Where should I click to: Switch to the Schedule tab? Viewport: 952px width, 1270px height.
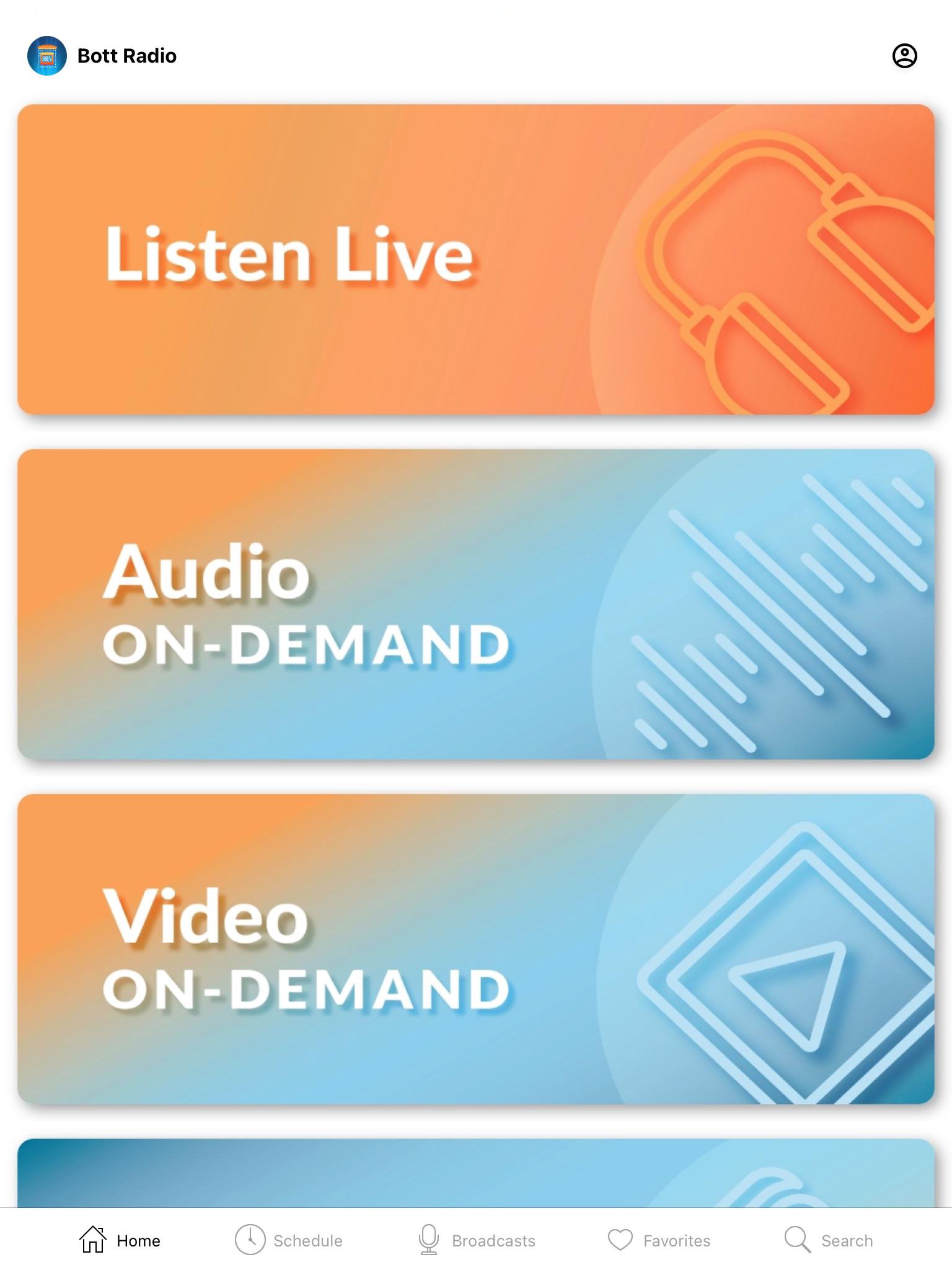289,1240
